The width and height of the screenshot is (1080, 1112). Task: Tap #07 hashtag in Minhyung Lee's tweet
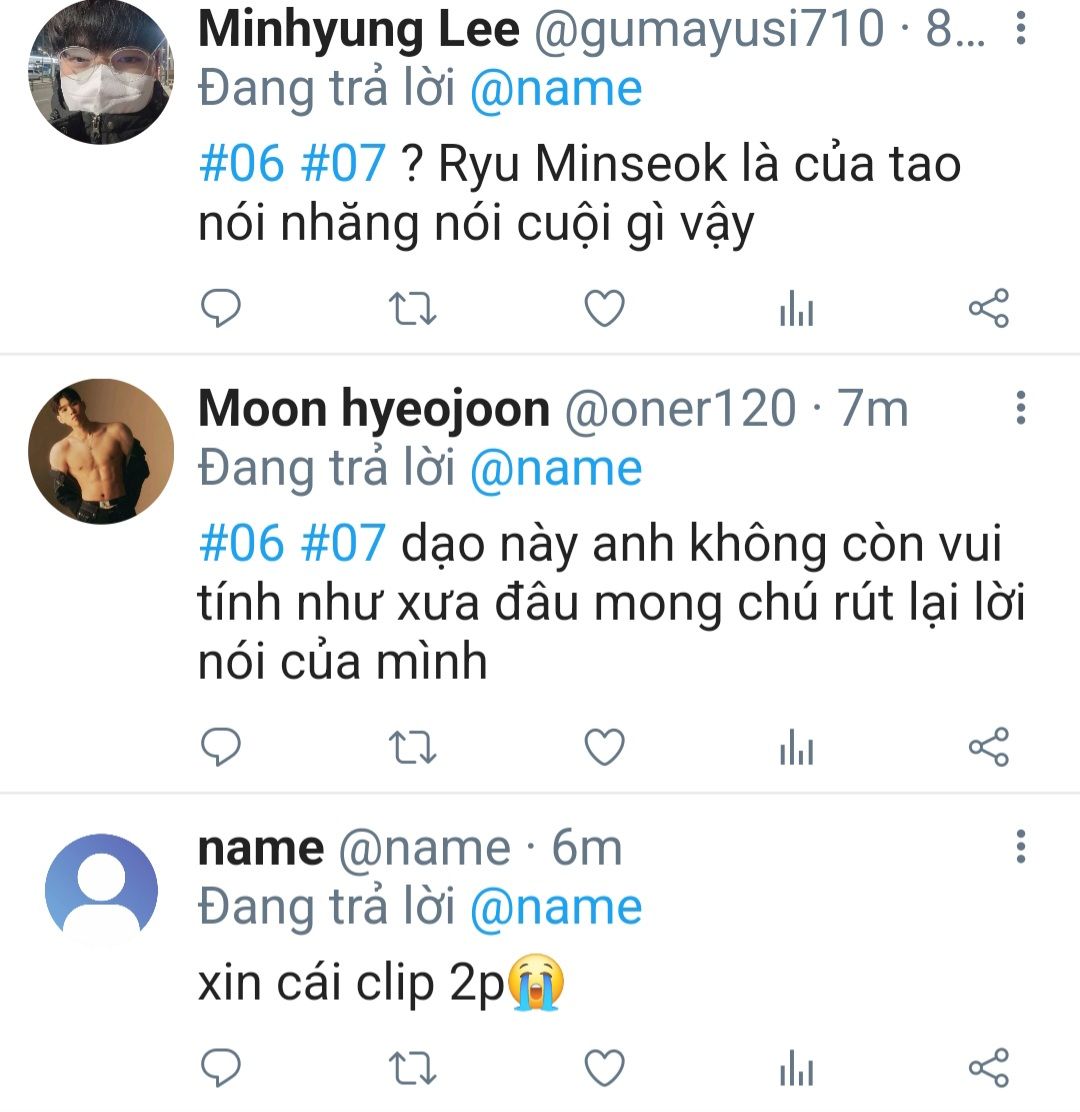click(343, 165)
